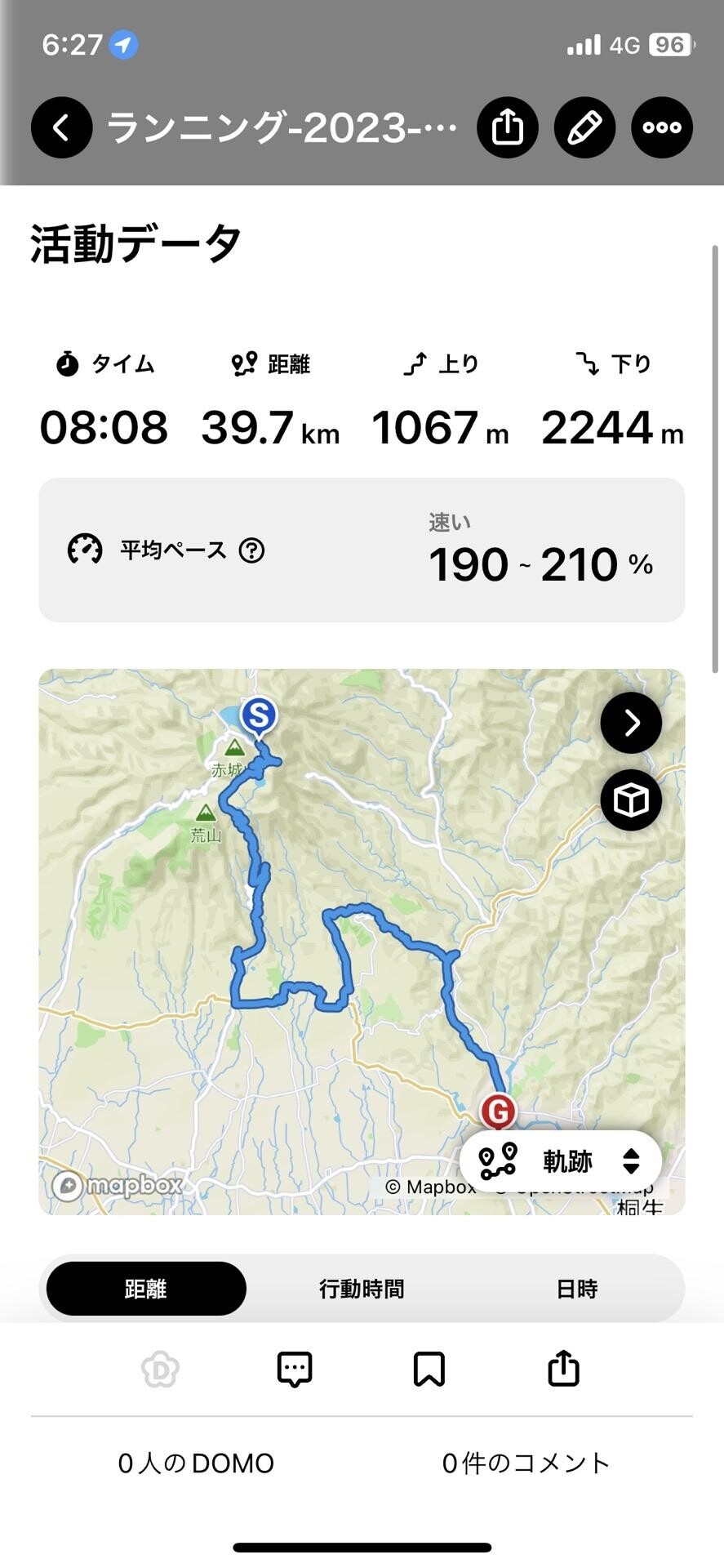The image size is (724, 1568).
Task: Switch to the 行動時間 tab
Action: point(361,1288)
